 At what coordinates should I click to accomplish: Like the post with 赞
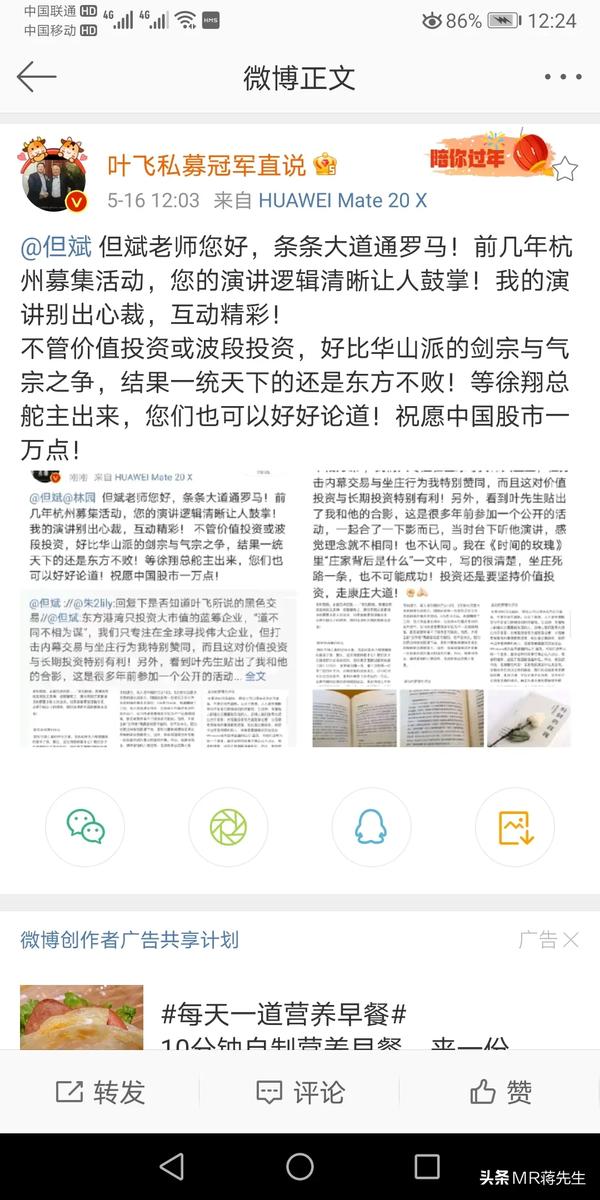click(500, 1092)
